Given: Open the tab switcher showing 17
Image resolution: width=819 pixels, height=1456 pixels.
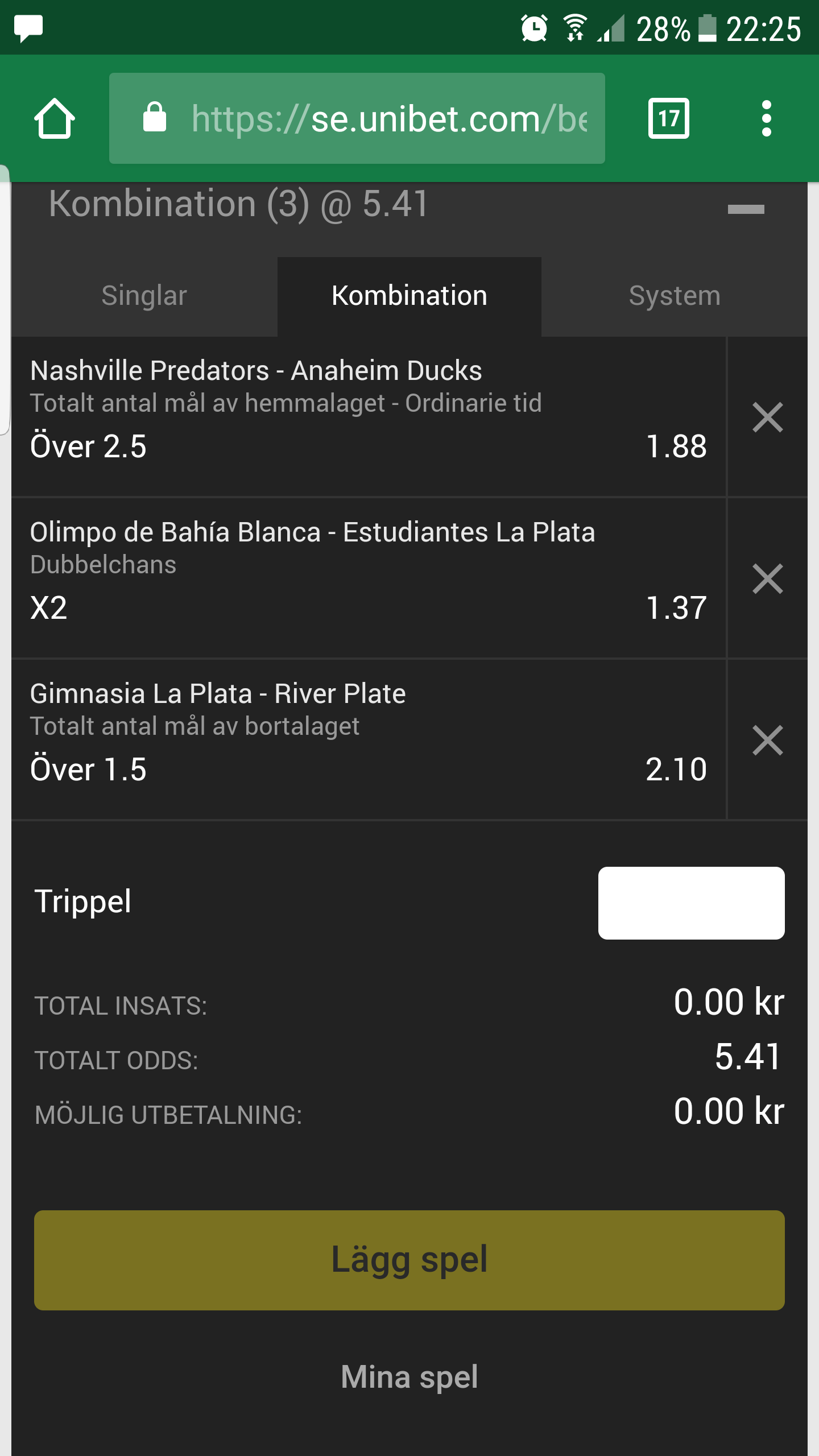Looking at the screenshot, I should (x=668, y=118).
